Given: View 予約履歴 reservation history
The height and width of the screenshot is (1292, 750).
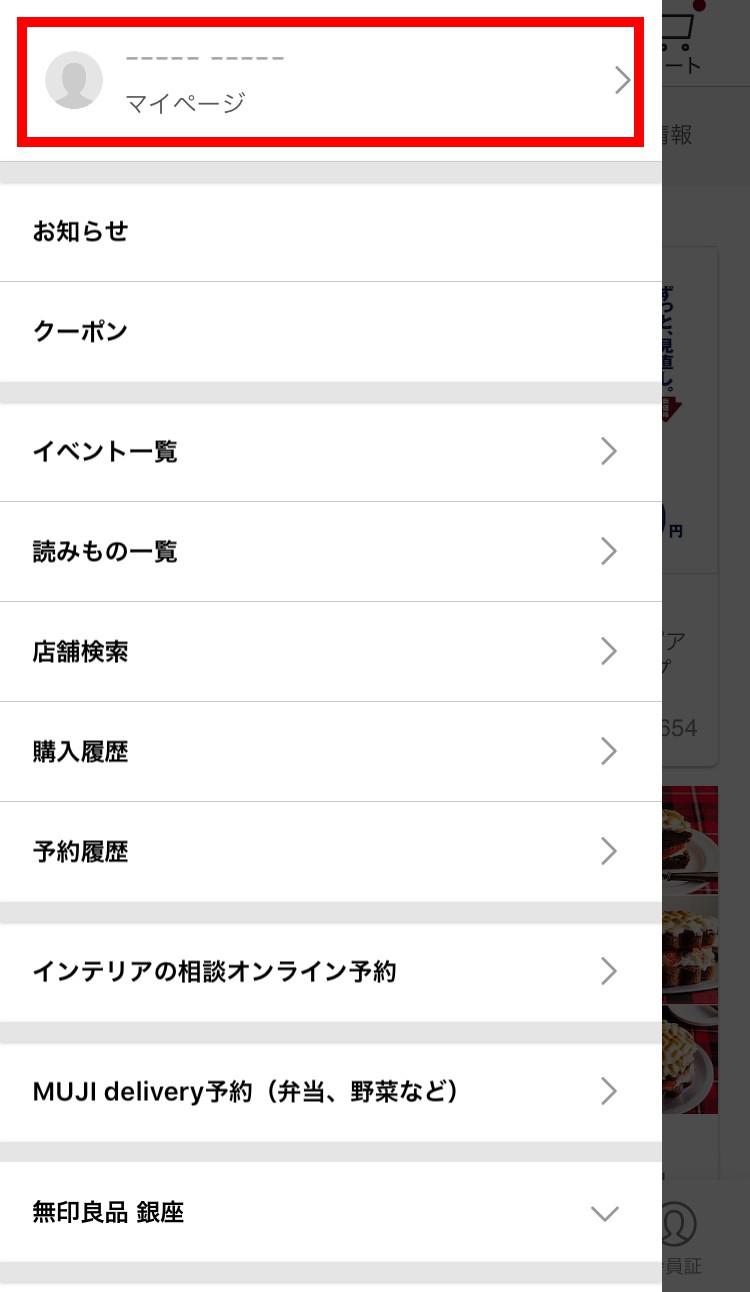Looking at the screenshot, I should click(x=330, y=852).
